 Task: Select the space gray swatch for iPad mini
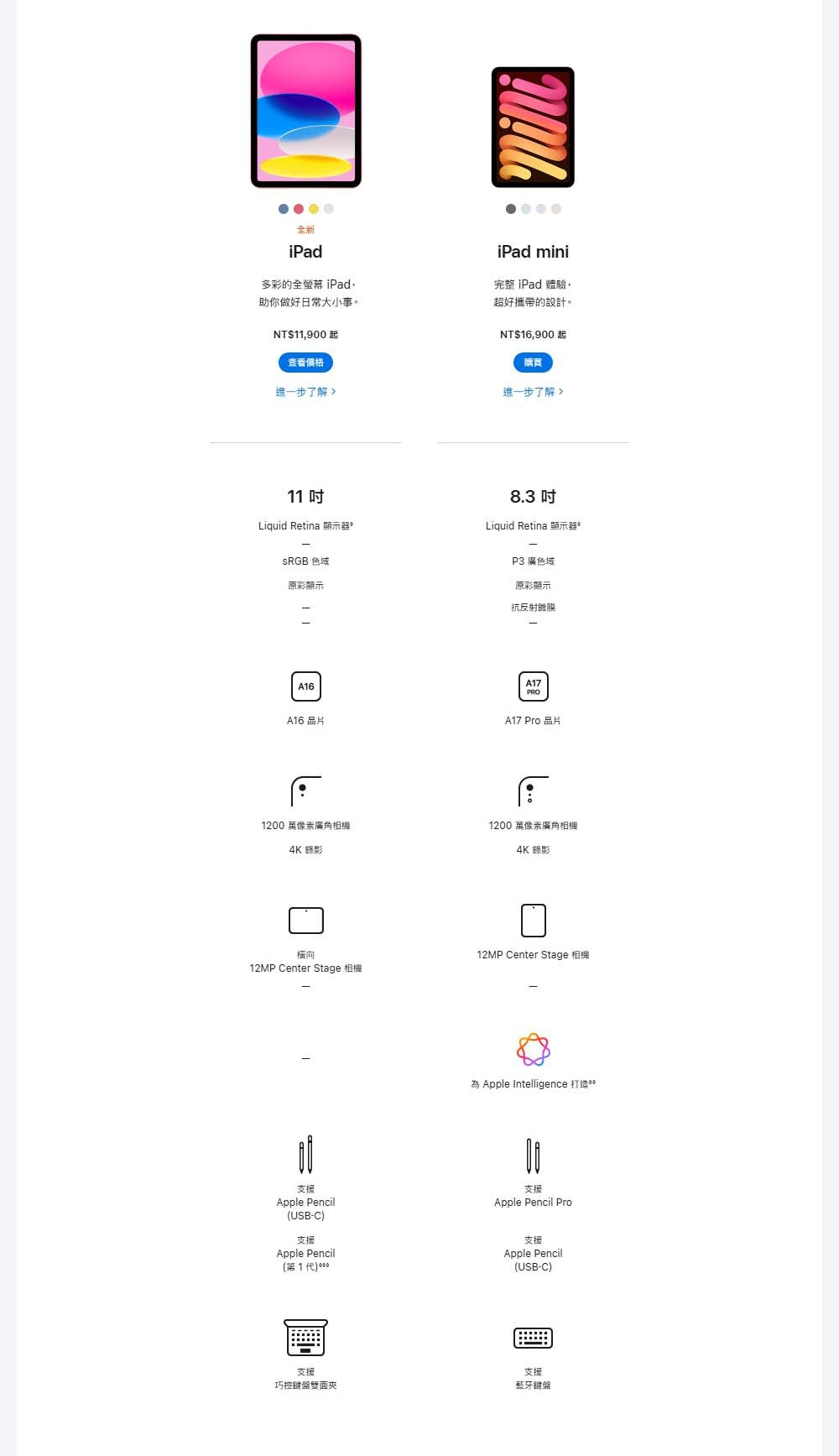[511, 209]
